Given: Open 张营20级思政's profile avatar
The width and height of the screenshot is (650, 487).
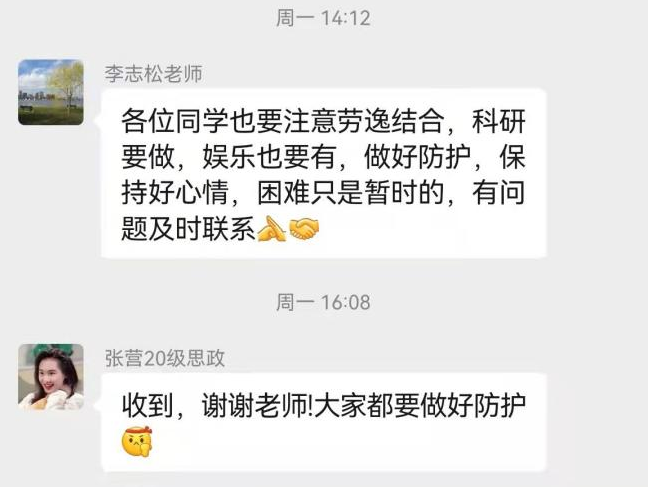Looking at the screenshot, I should (x=51, y=377).
